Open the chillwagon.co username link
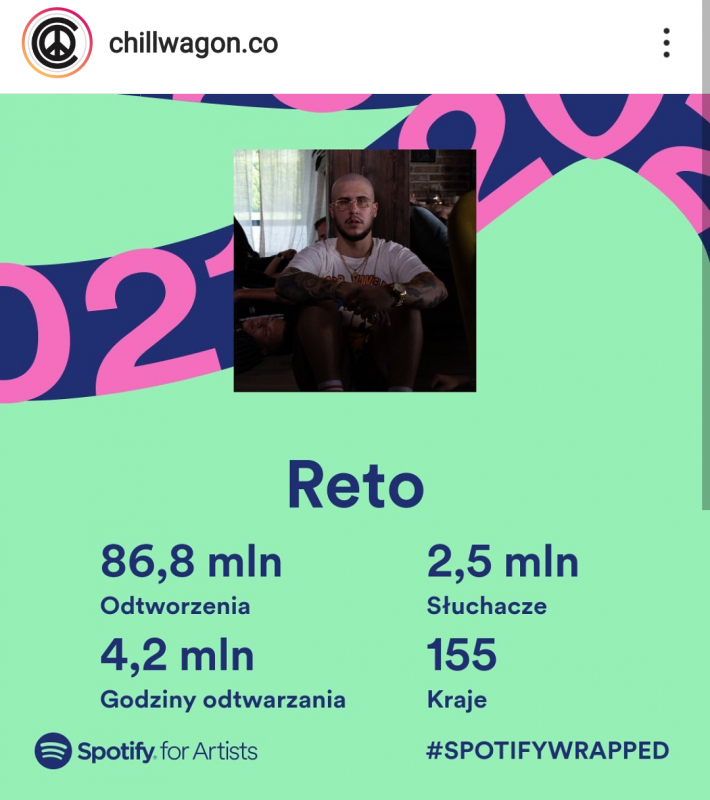Image resolution: width=710 pixels, height=800 pixels. click(x=193, y=44)
